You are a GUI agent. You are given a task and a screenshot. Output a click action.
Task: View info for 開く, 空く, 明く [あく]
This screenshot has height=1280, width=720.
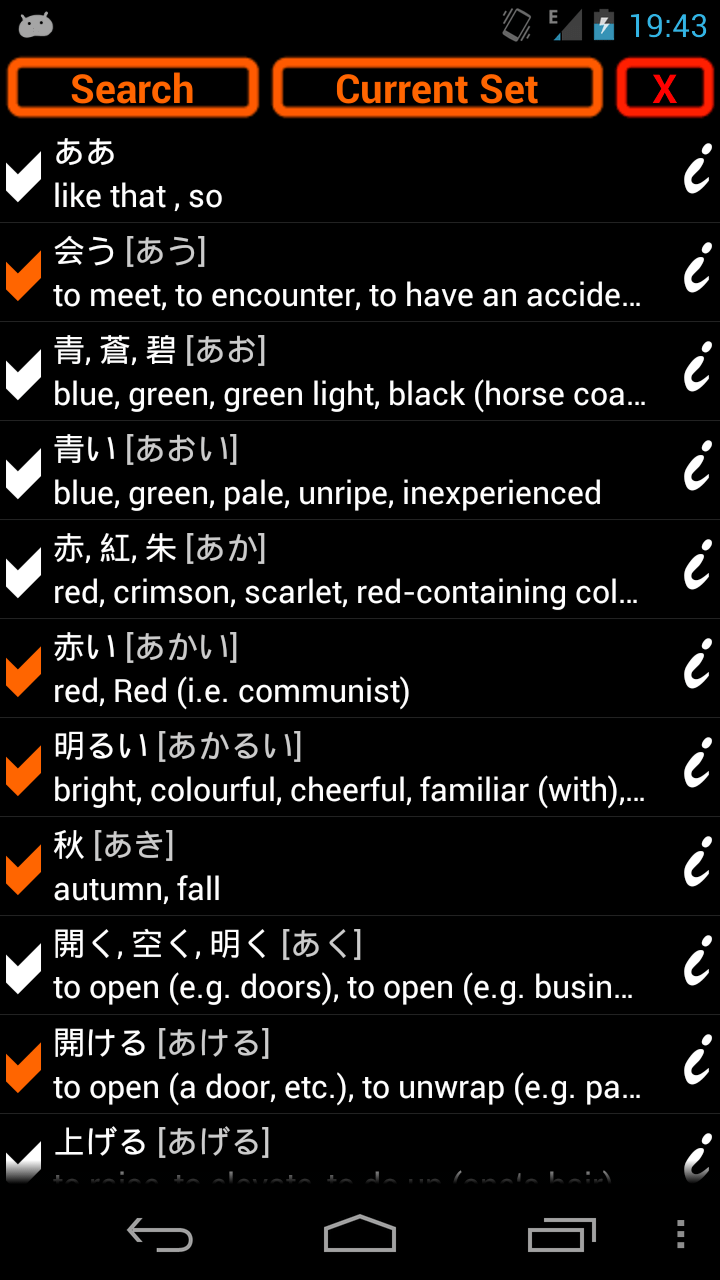(x=697, y=966)
